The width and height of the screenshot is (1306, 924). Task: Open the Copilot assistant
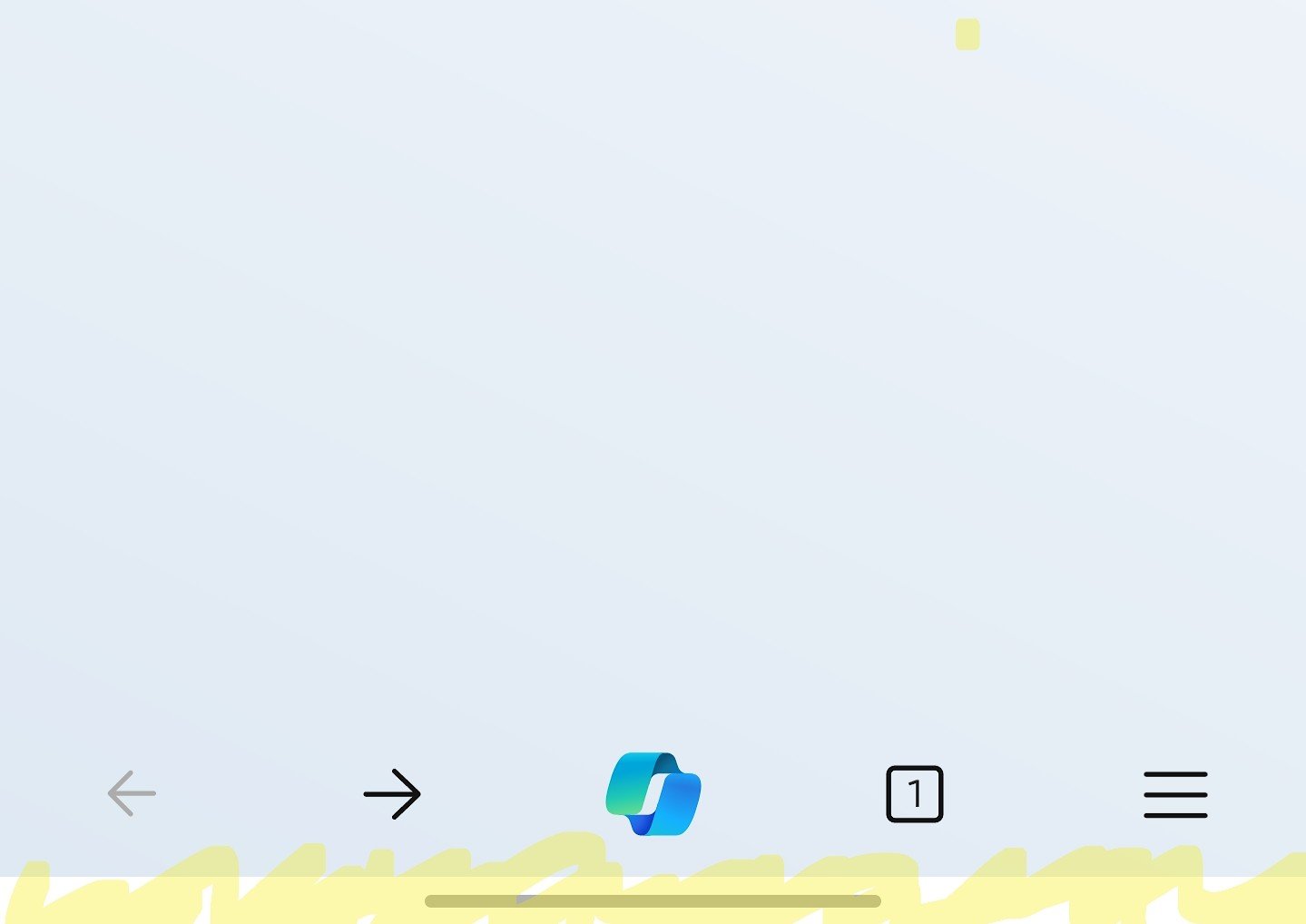653,793
